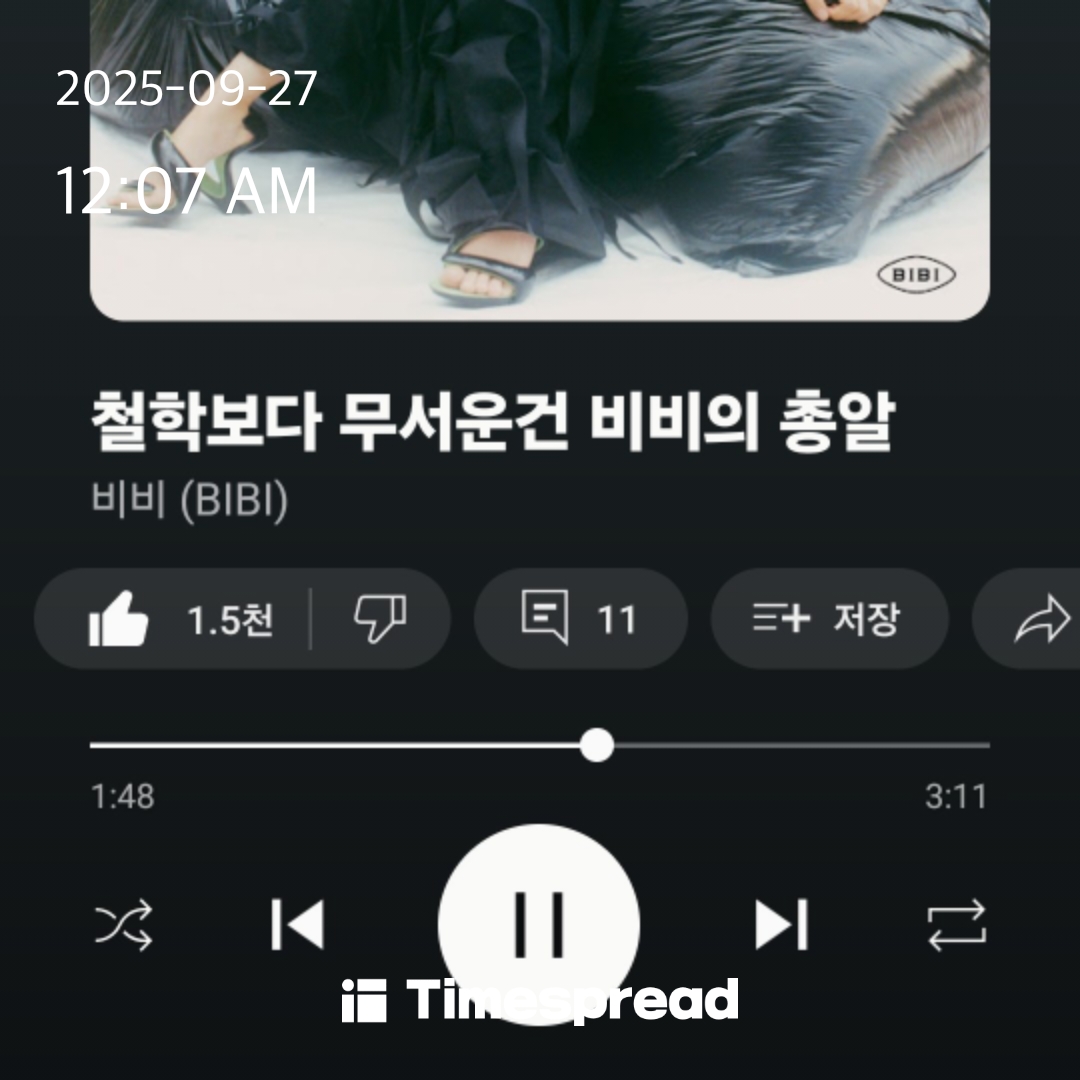The image size is (1080, 1080).
Task: Share the current song
Action: (1040, 619)
